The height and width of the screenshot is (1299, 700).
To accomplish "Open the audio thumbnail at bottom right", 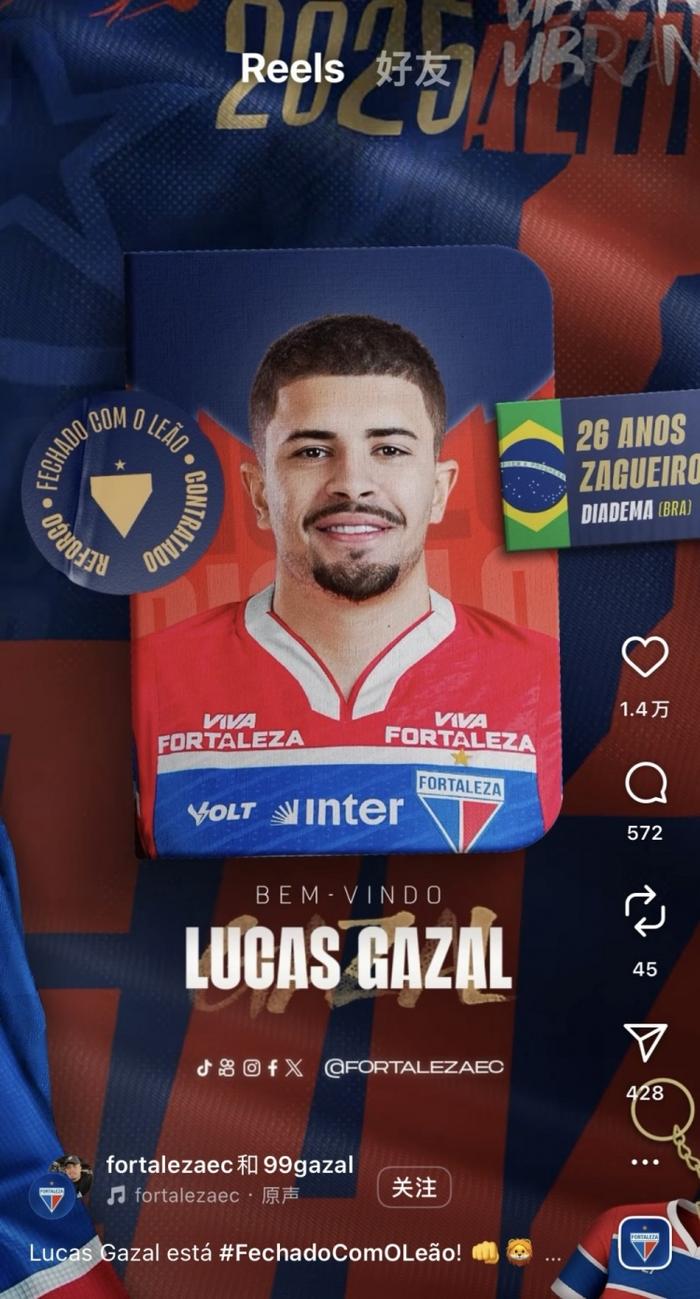I will [644, 1243].
